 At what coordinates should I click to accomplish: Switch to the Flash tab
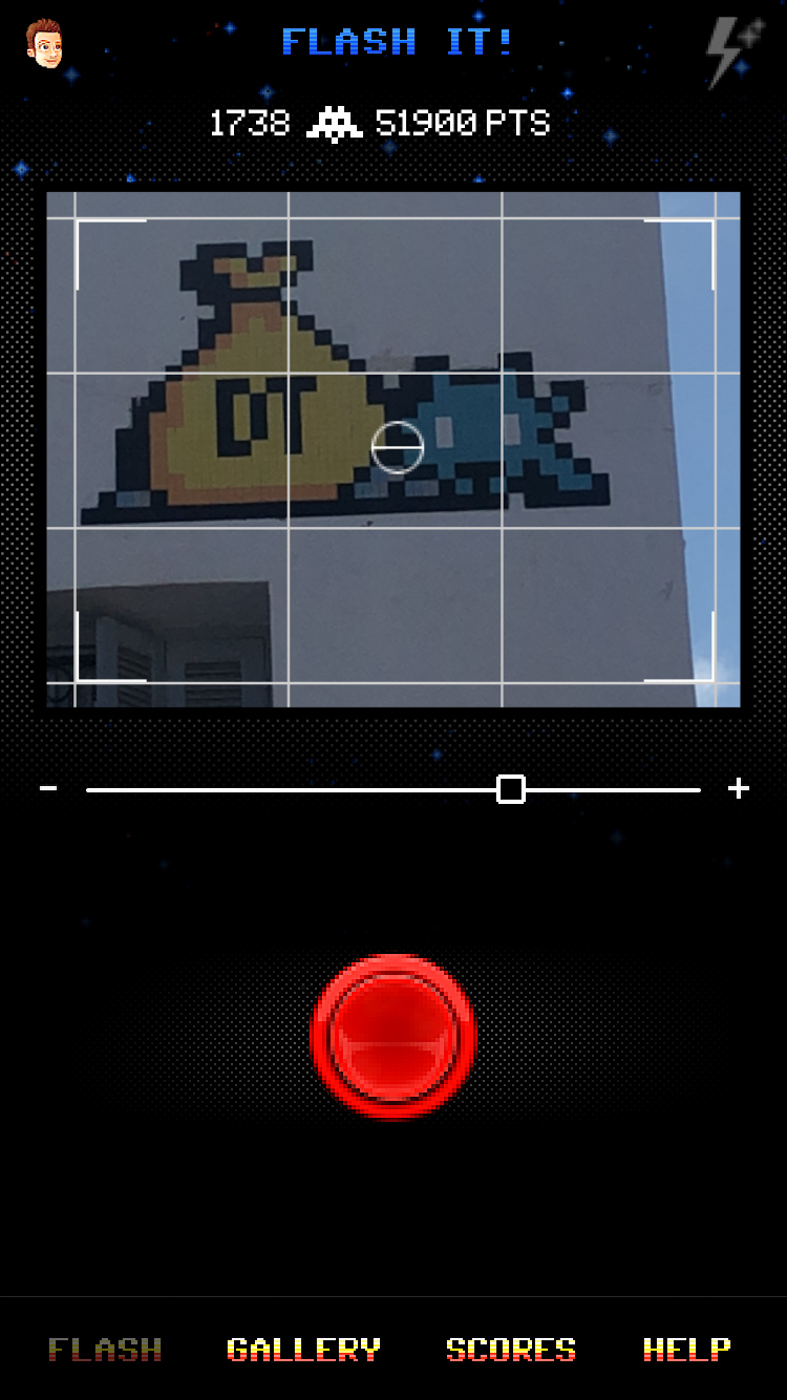click(105, 1350)
